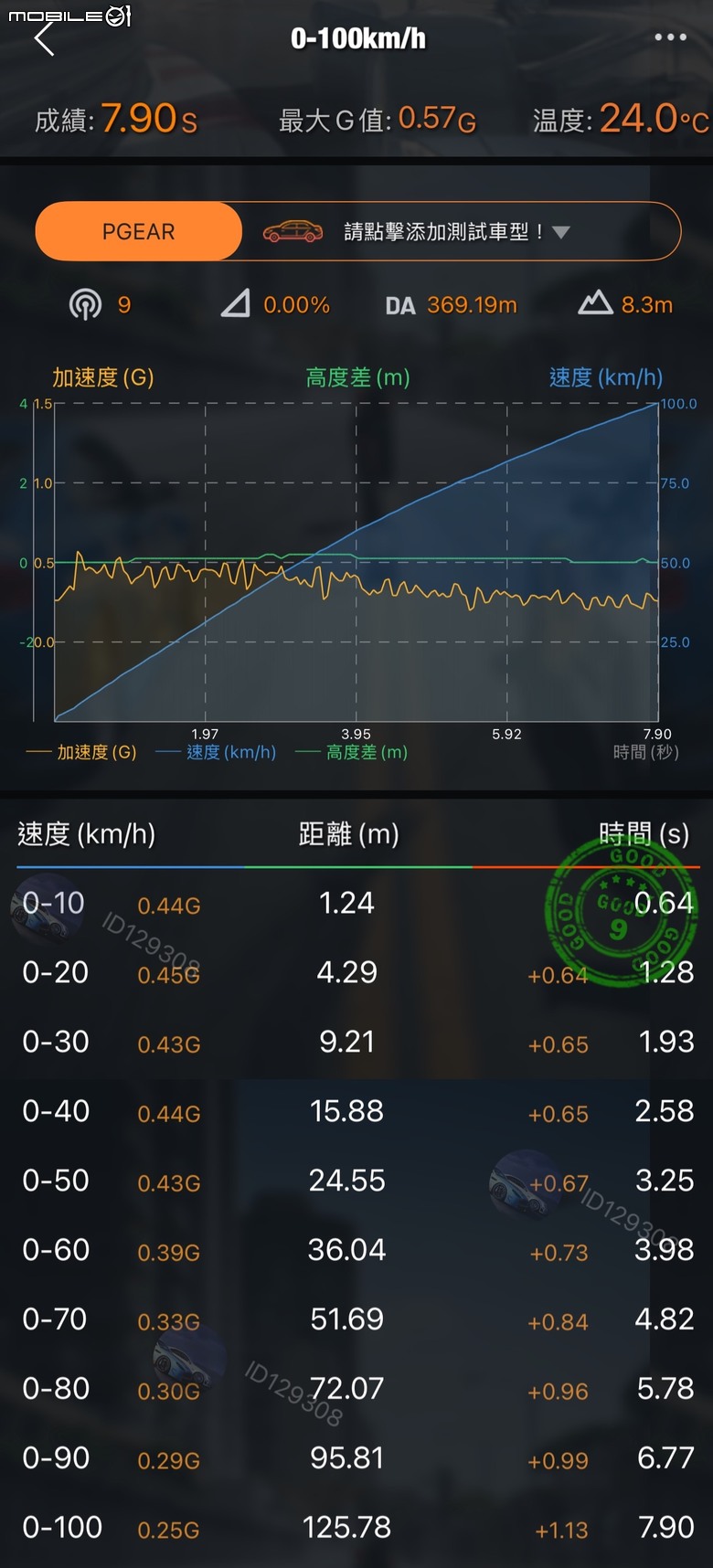Open the dropdown arrow beside test car selector
The width and height of the screenshot is (713, 1568).
click(561, 231)
